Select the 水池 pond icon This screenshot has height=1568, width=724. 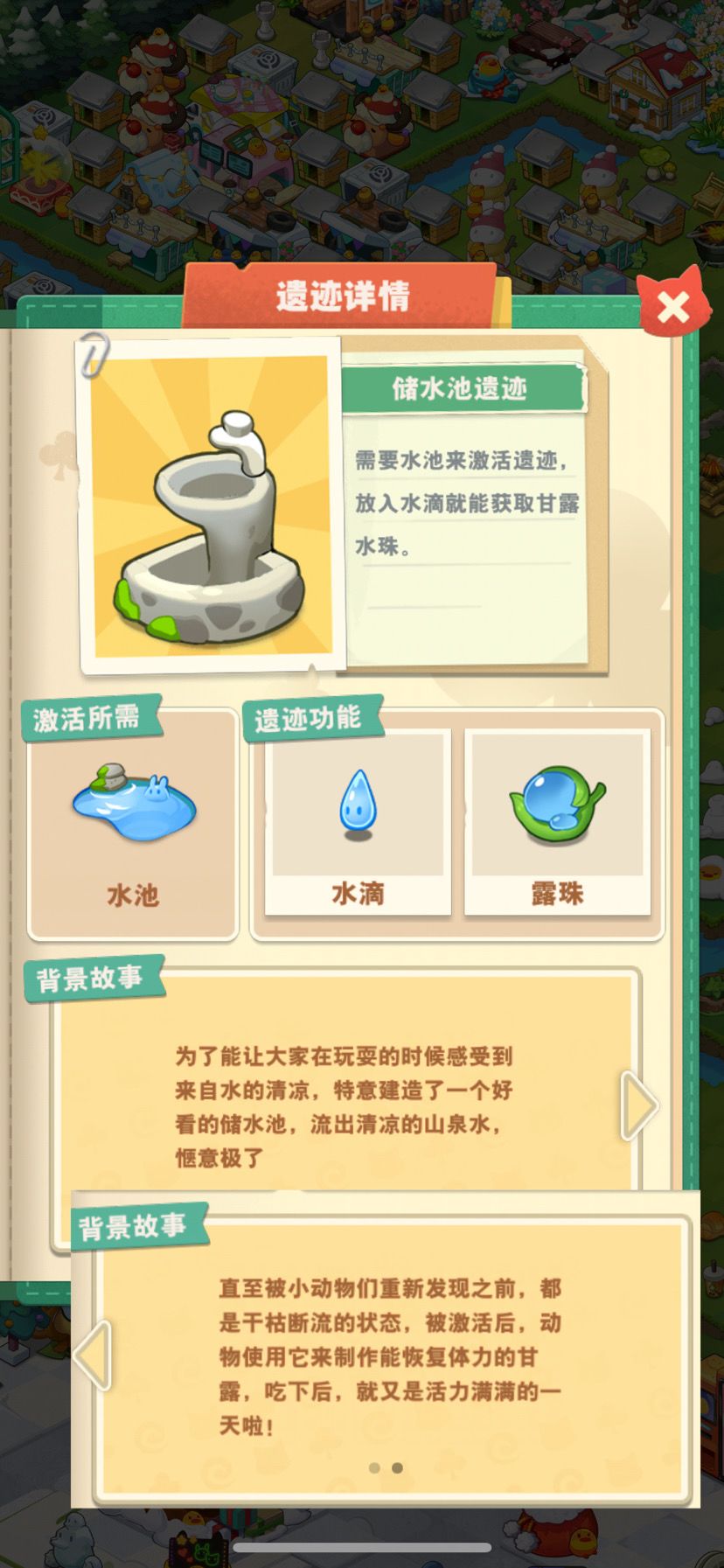pos(131,805)
